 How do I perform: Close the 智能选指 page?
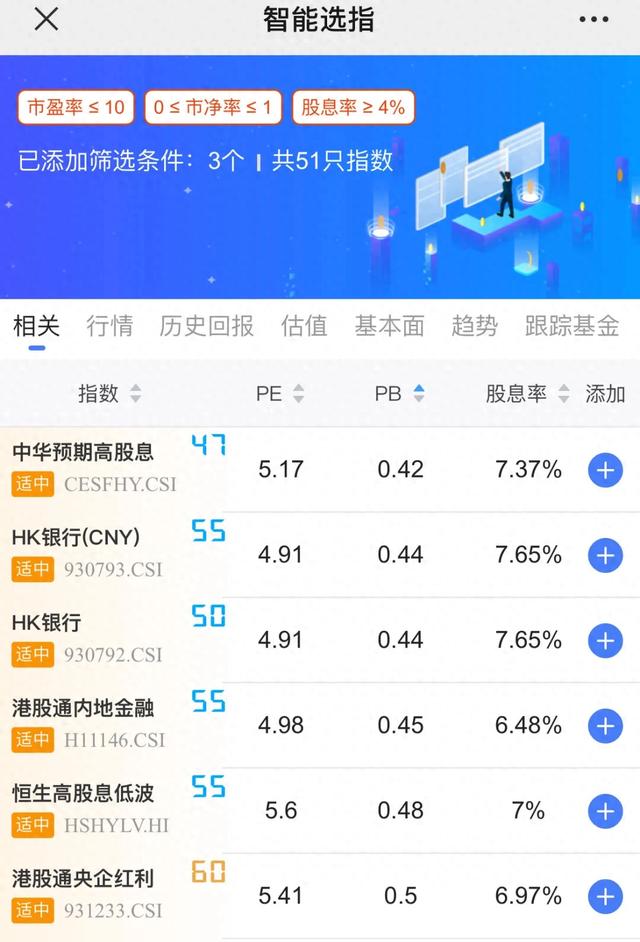click(46, 19)
